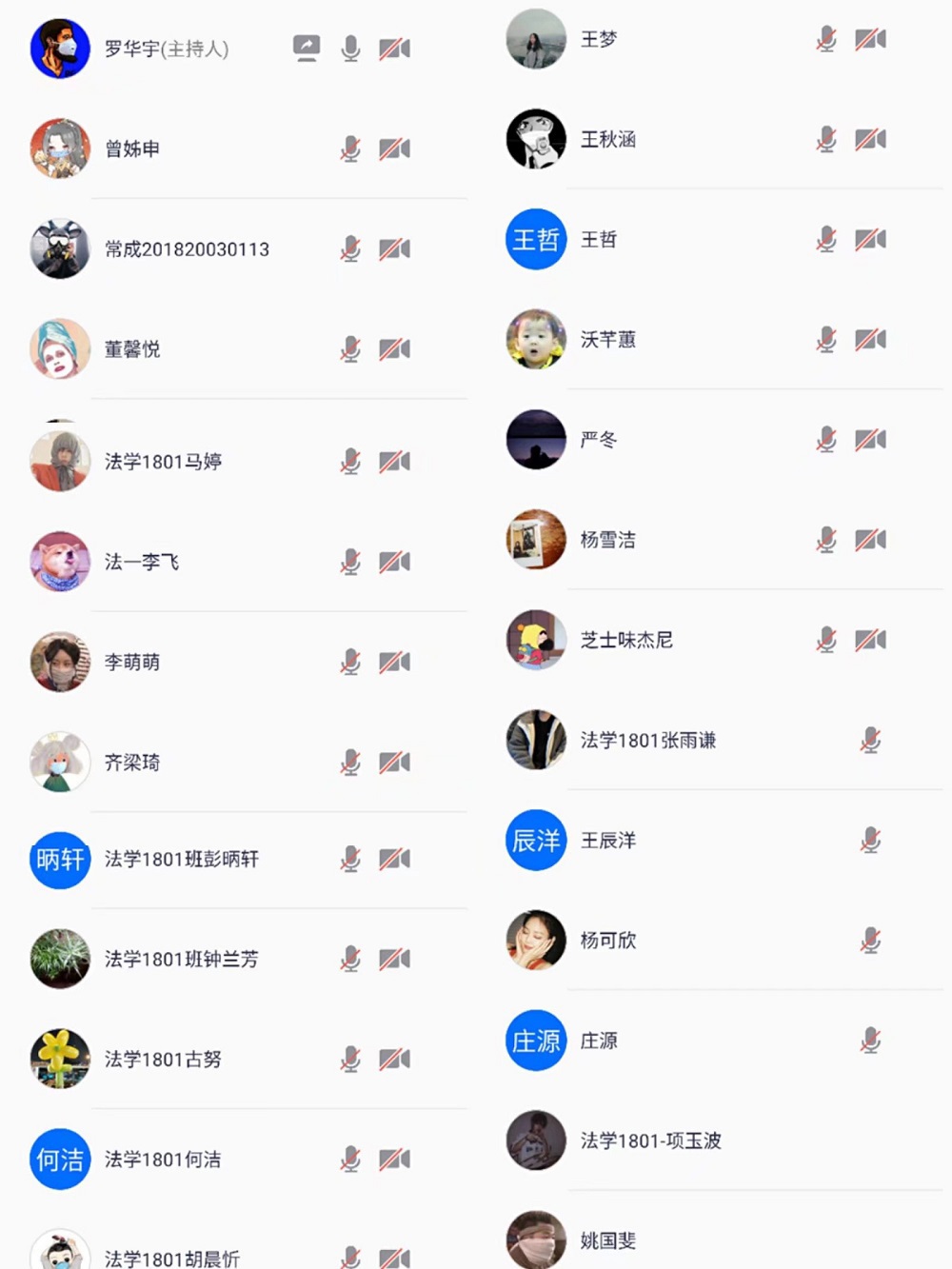
Task: Open participant 法学1801张雨谦
Action: [x=647, y=740]
